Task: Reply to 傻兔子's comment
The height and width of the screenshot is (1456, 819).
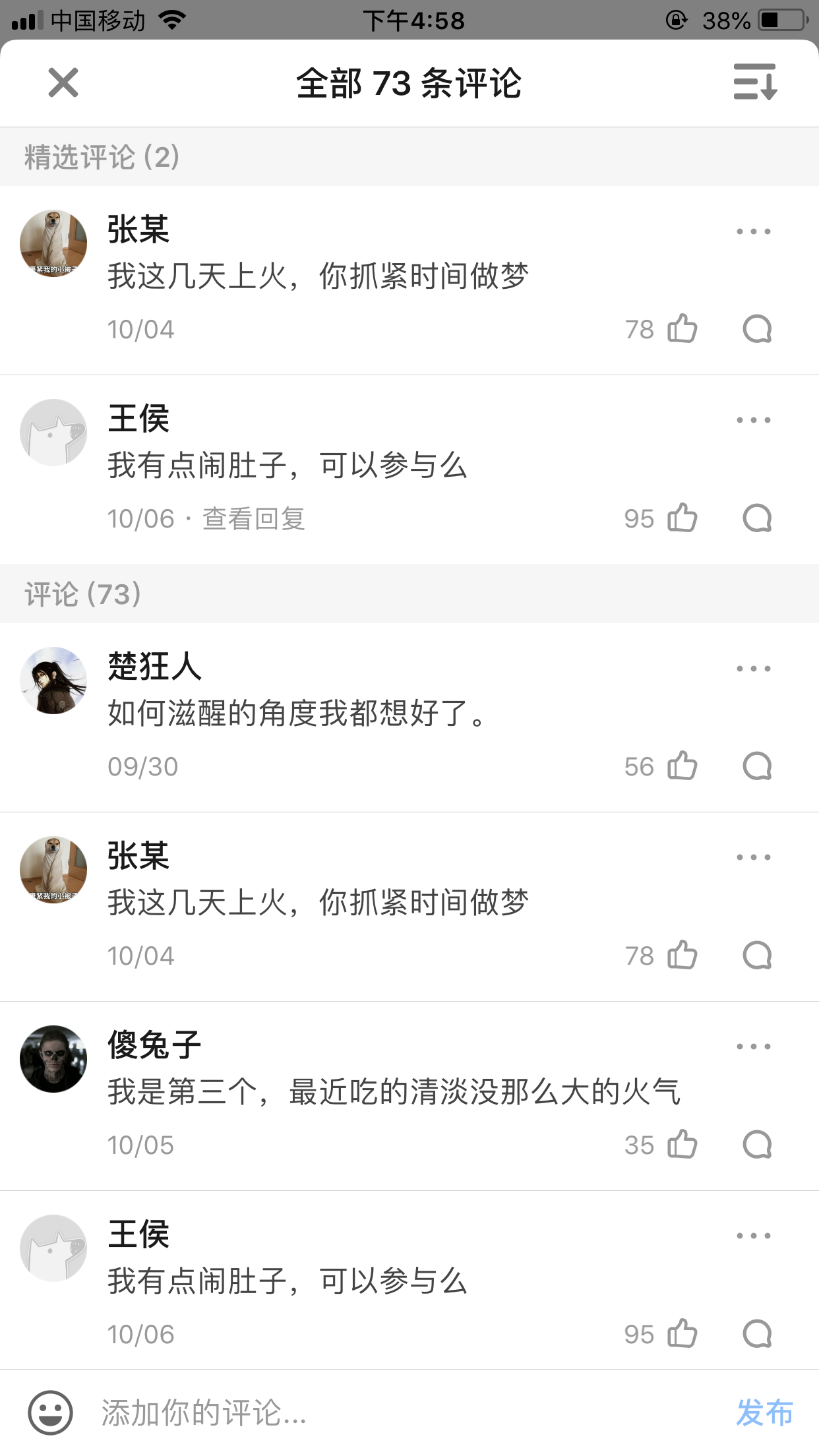Action: pyautogui.click(x=756, y=1145)
